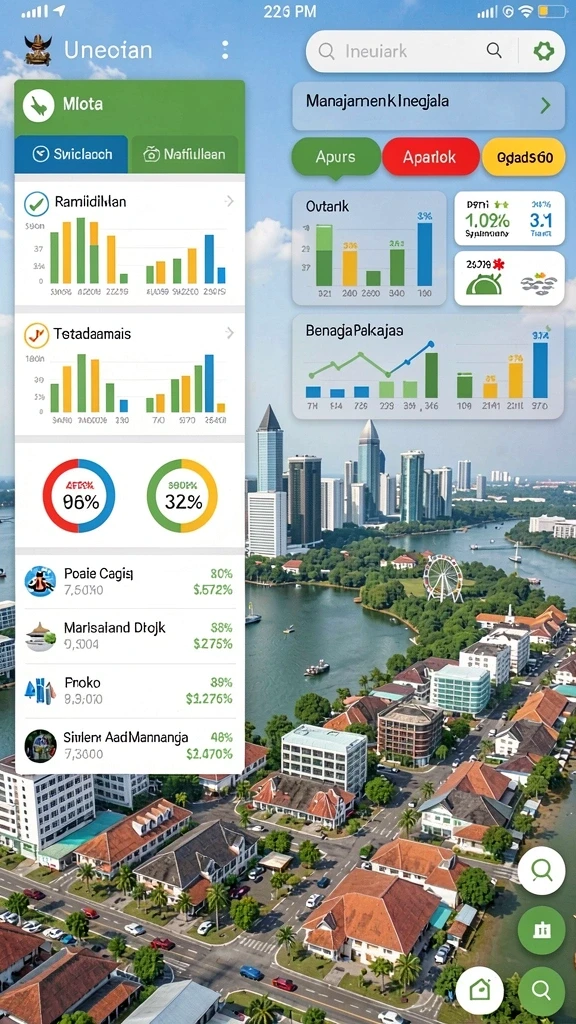
Task: Switch to the Sviclaoch tab
Action: click(72, 154)
